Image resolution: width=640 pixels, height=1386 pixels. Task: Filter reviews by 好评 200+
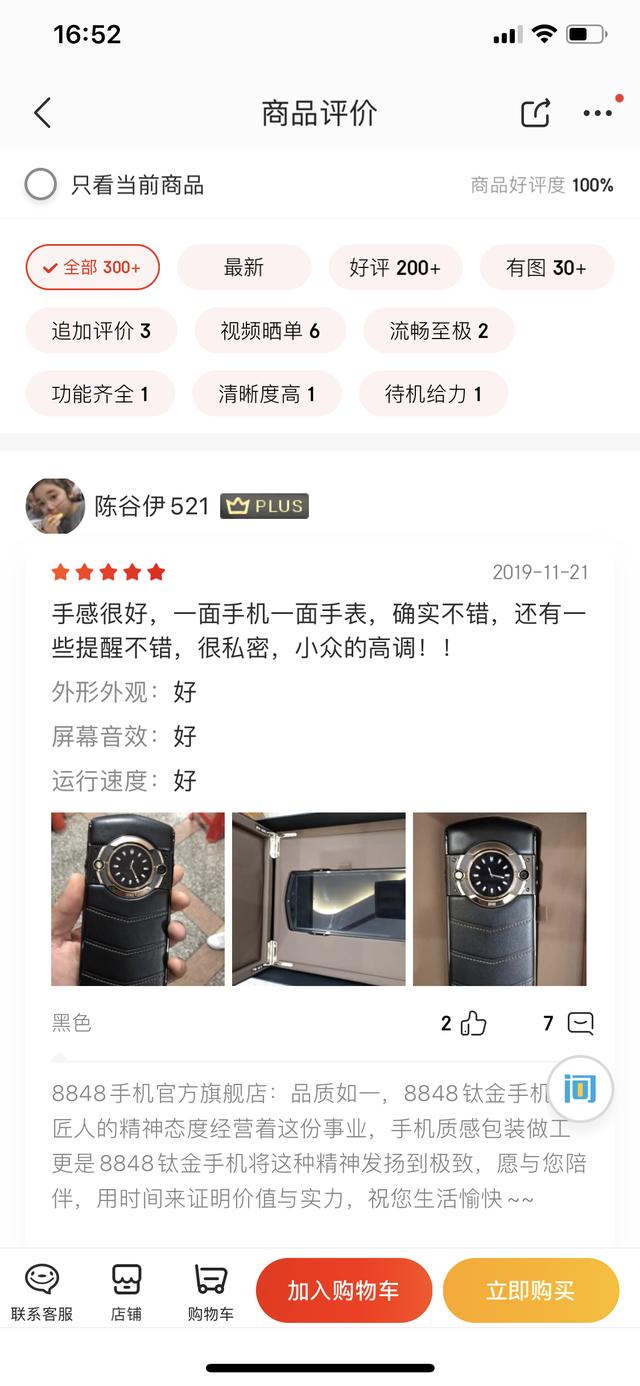tap(395, 267)
